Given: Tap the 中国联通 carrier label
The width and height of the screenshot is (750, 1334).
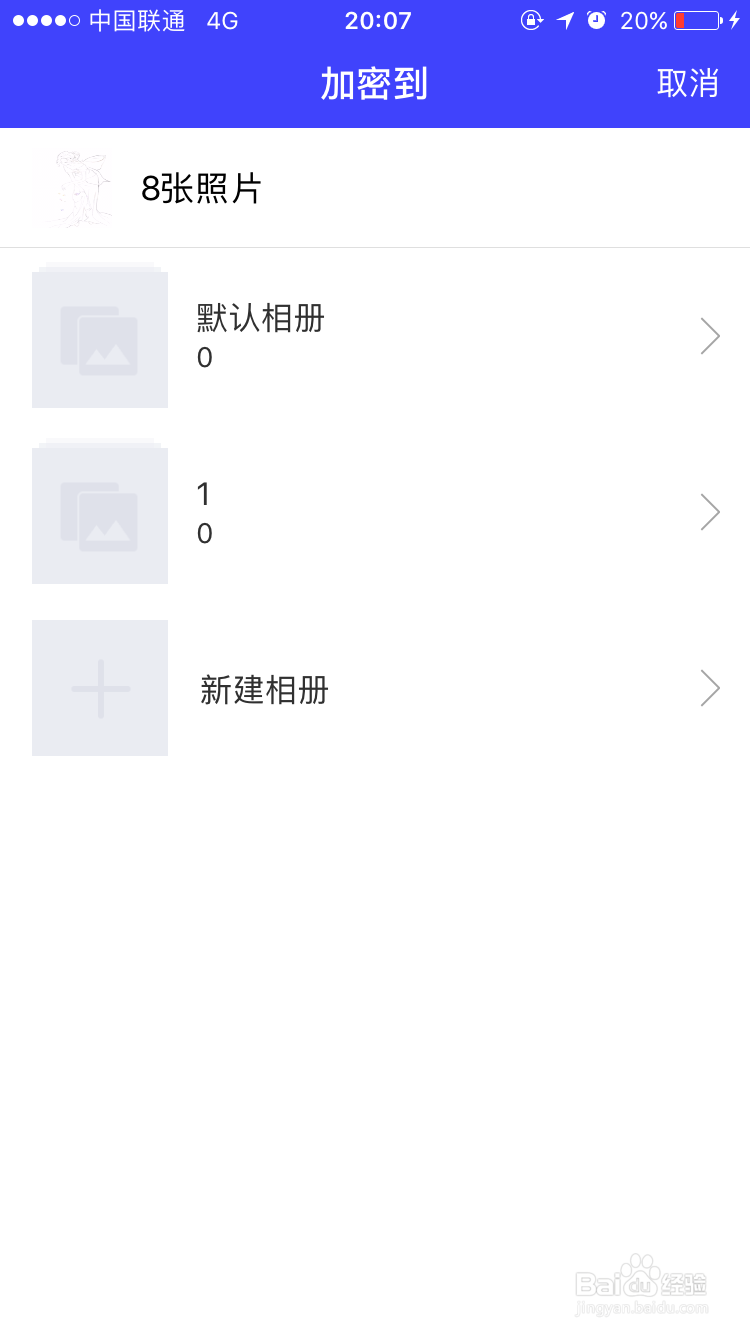Looking at the screenshot, I should (140, 20).
